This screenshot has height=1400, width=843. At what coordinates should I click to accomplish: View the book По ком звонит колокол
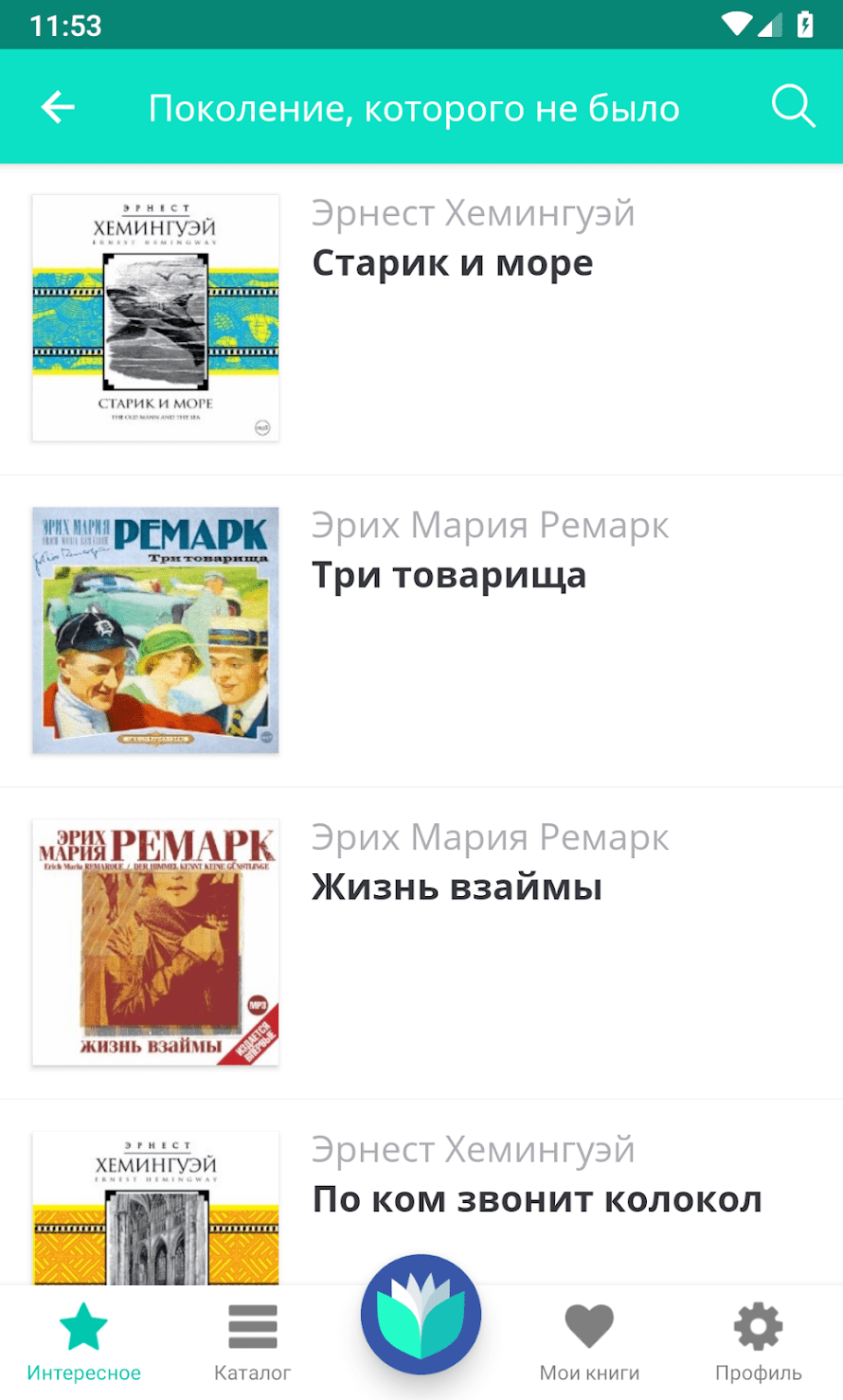pos(536,1199)
